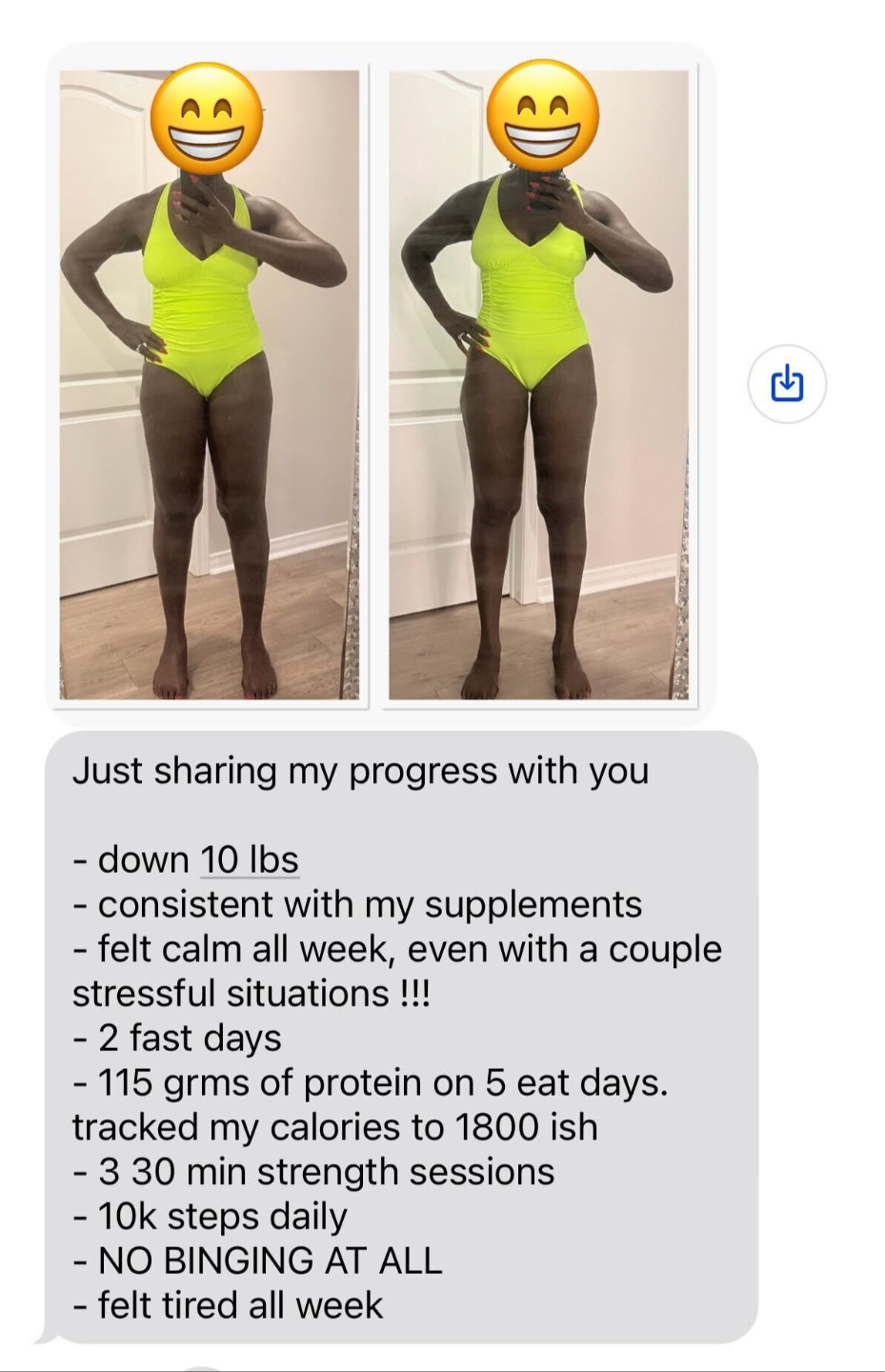Save the received photo with download icon
This screenshot has width=885, height=1372.
787,383
